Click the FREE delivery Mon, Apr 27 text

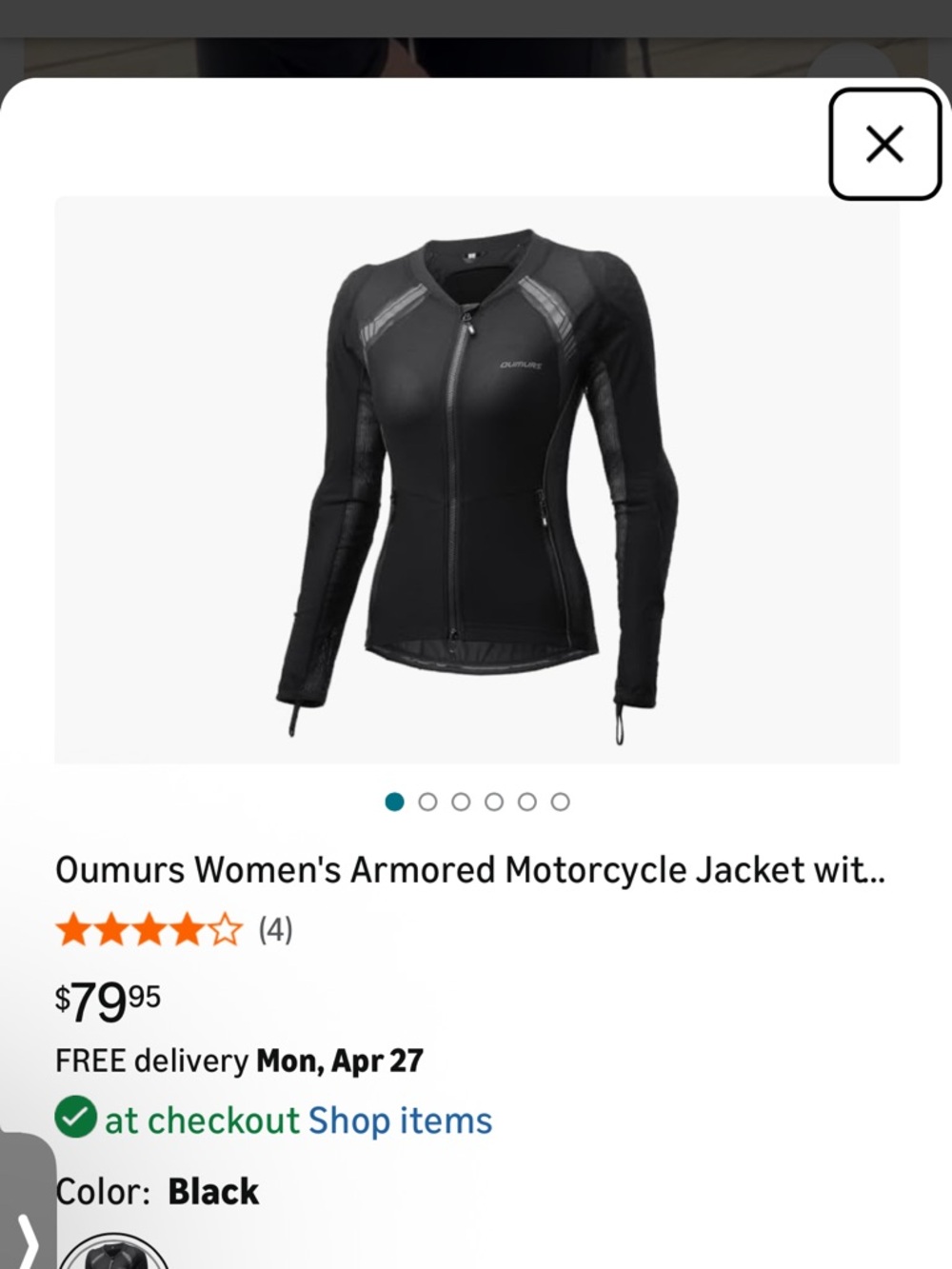[238, 1060]
